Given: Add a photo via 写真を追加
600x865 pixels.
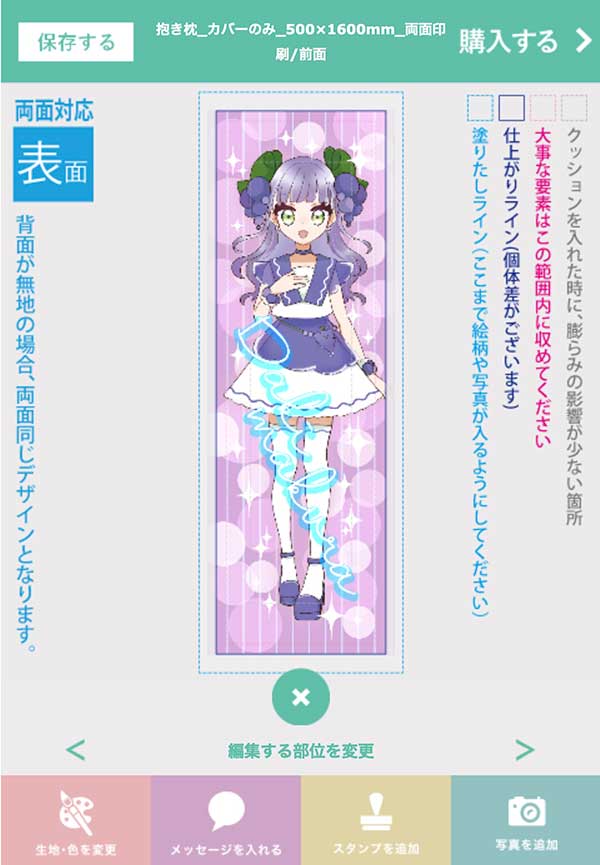Looking at the screenshot, I should tap(525, 820).
